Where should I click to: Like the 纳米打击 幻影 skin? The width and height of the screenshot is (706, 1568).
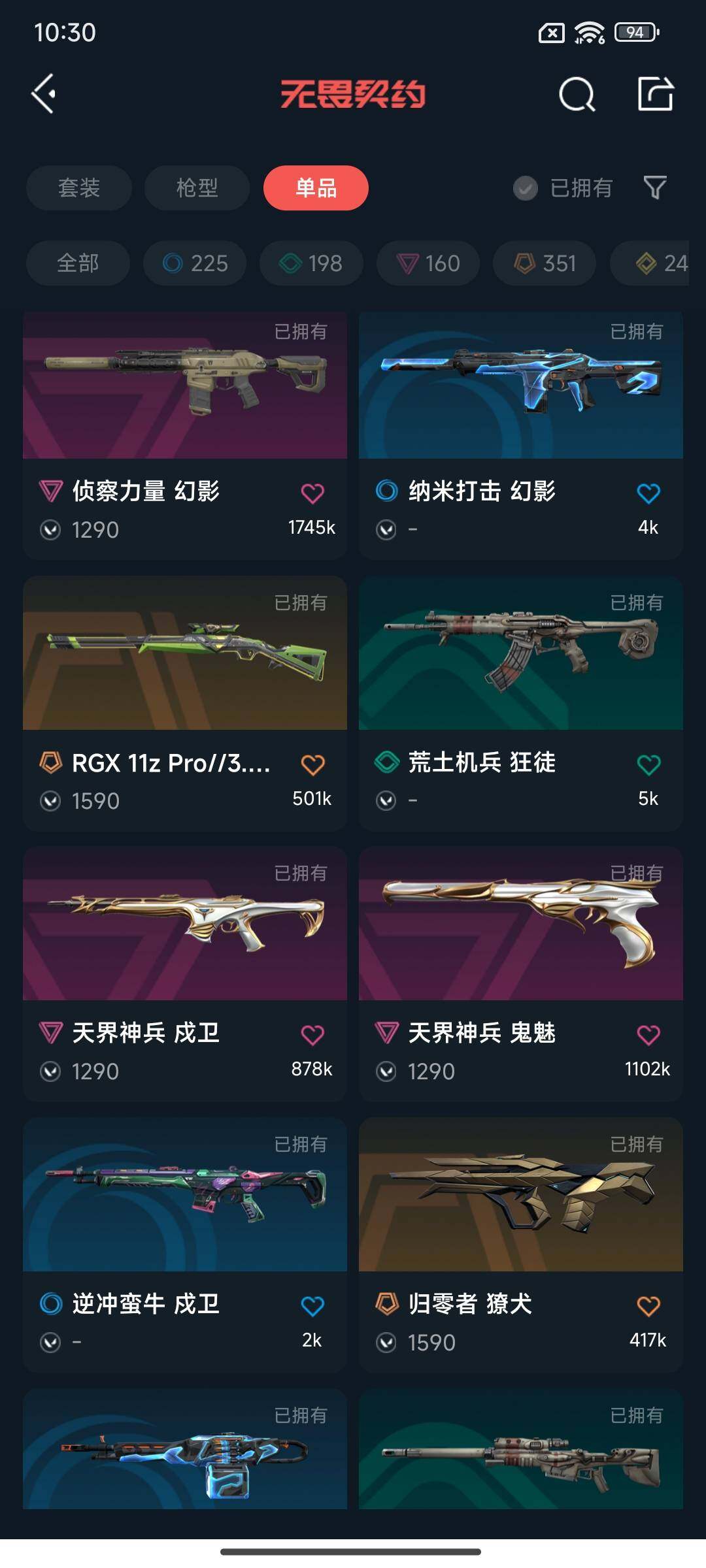click(x=648, y=493)
